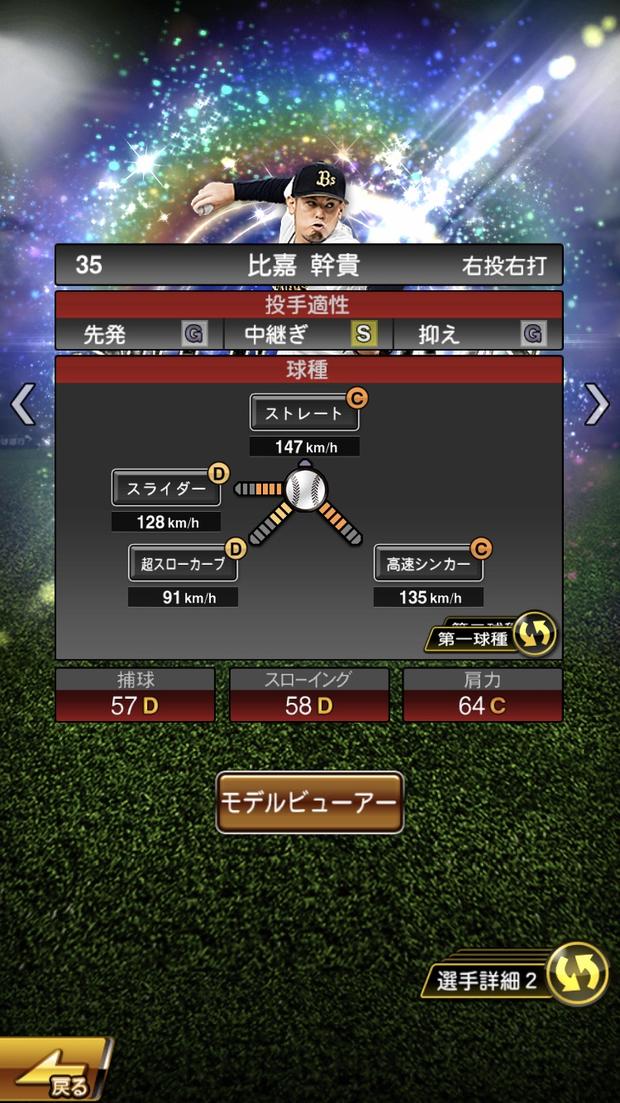Switch to 選手詳細2 player details
620x1103 pixels.
point(578,973)
